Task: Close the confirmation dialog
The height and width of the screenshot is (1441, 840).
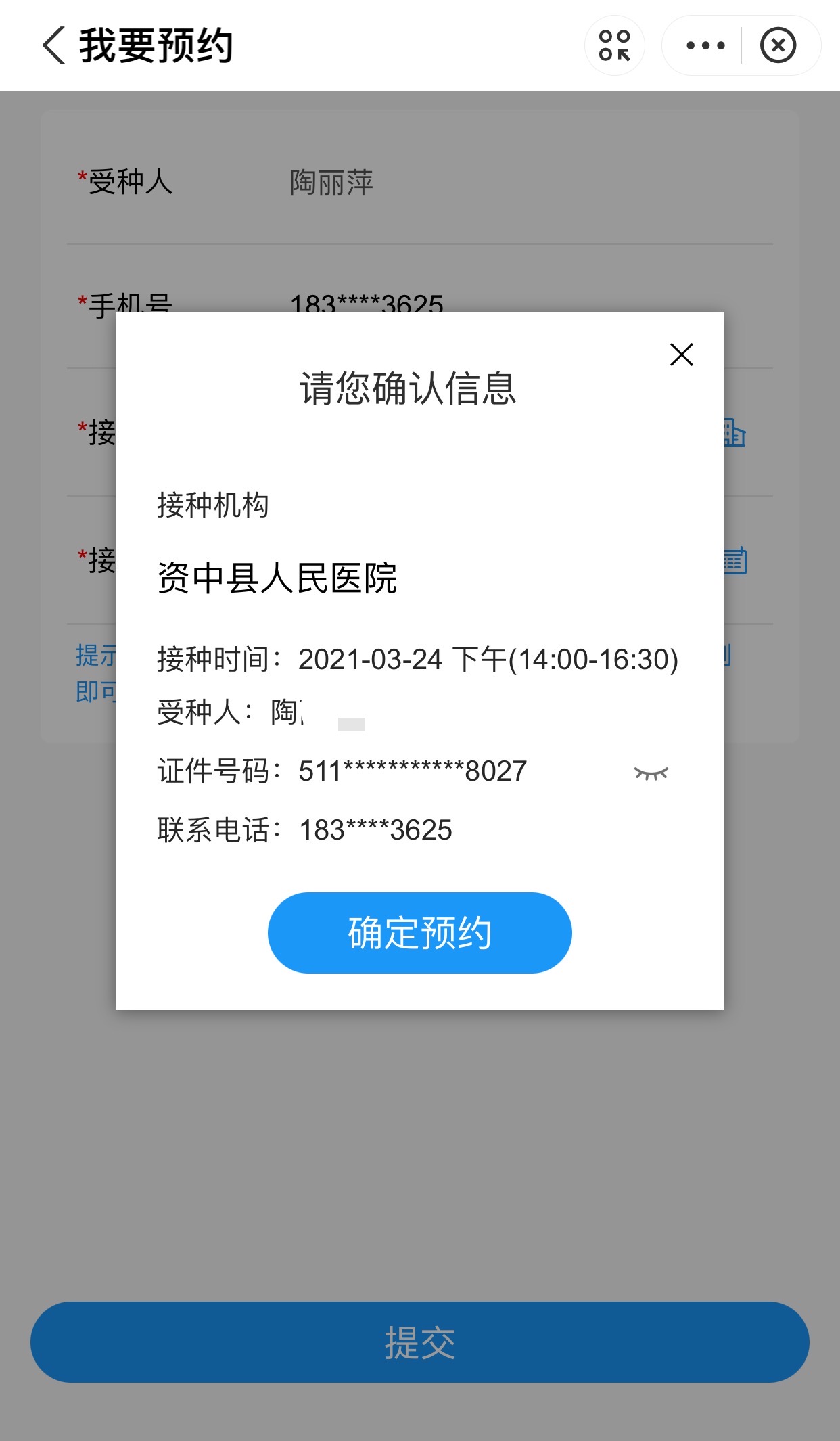Action: pos(681,354)
